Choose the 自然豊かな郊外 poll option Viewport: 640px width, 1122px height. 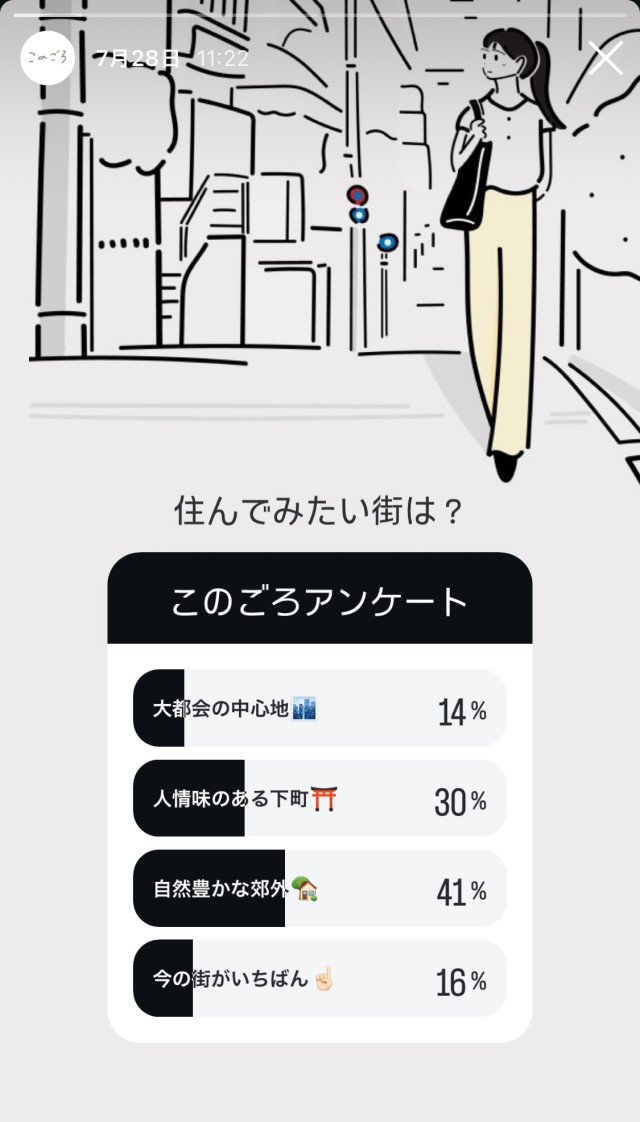[319, 889]
